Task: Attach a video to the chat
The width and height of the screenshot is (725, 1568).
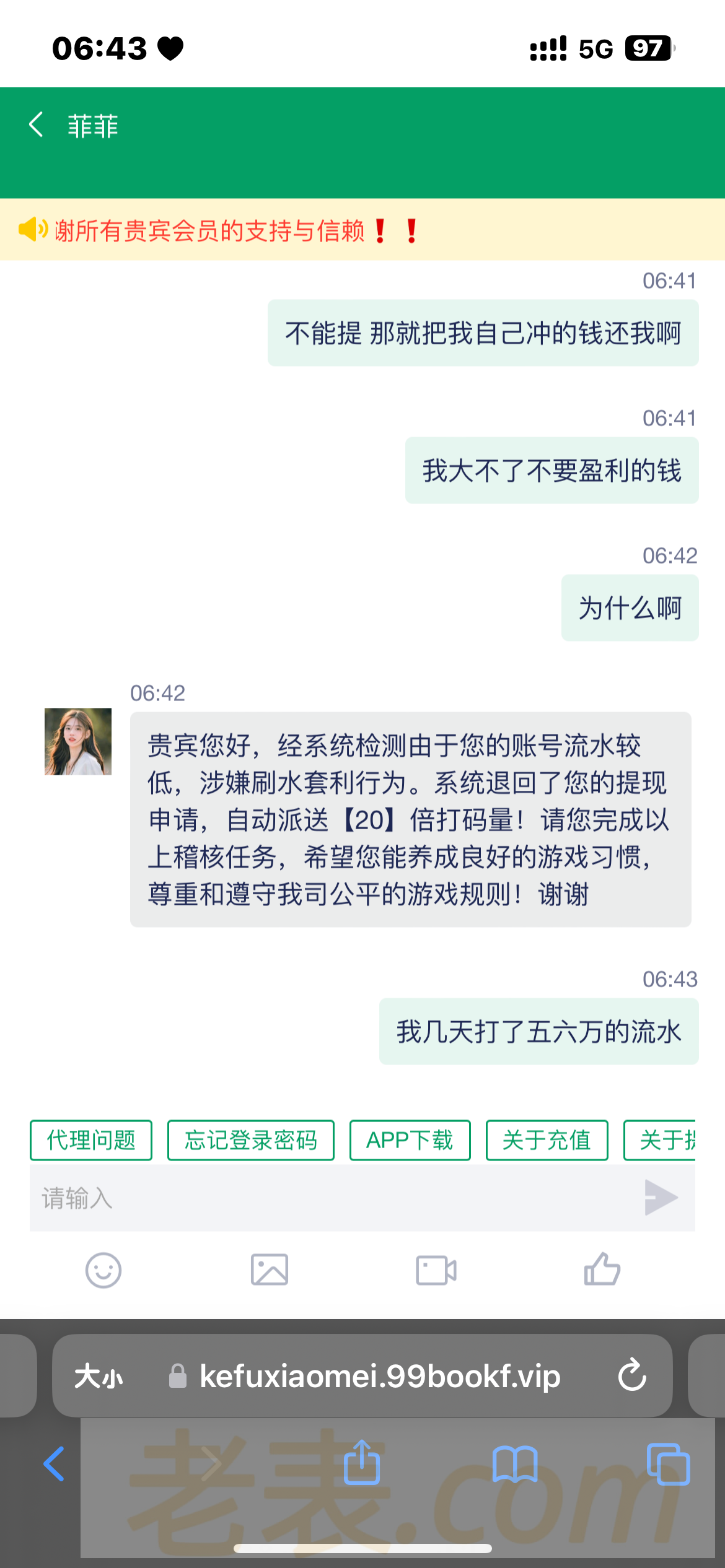Action: pos(436,1270)
